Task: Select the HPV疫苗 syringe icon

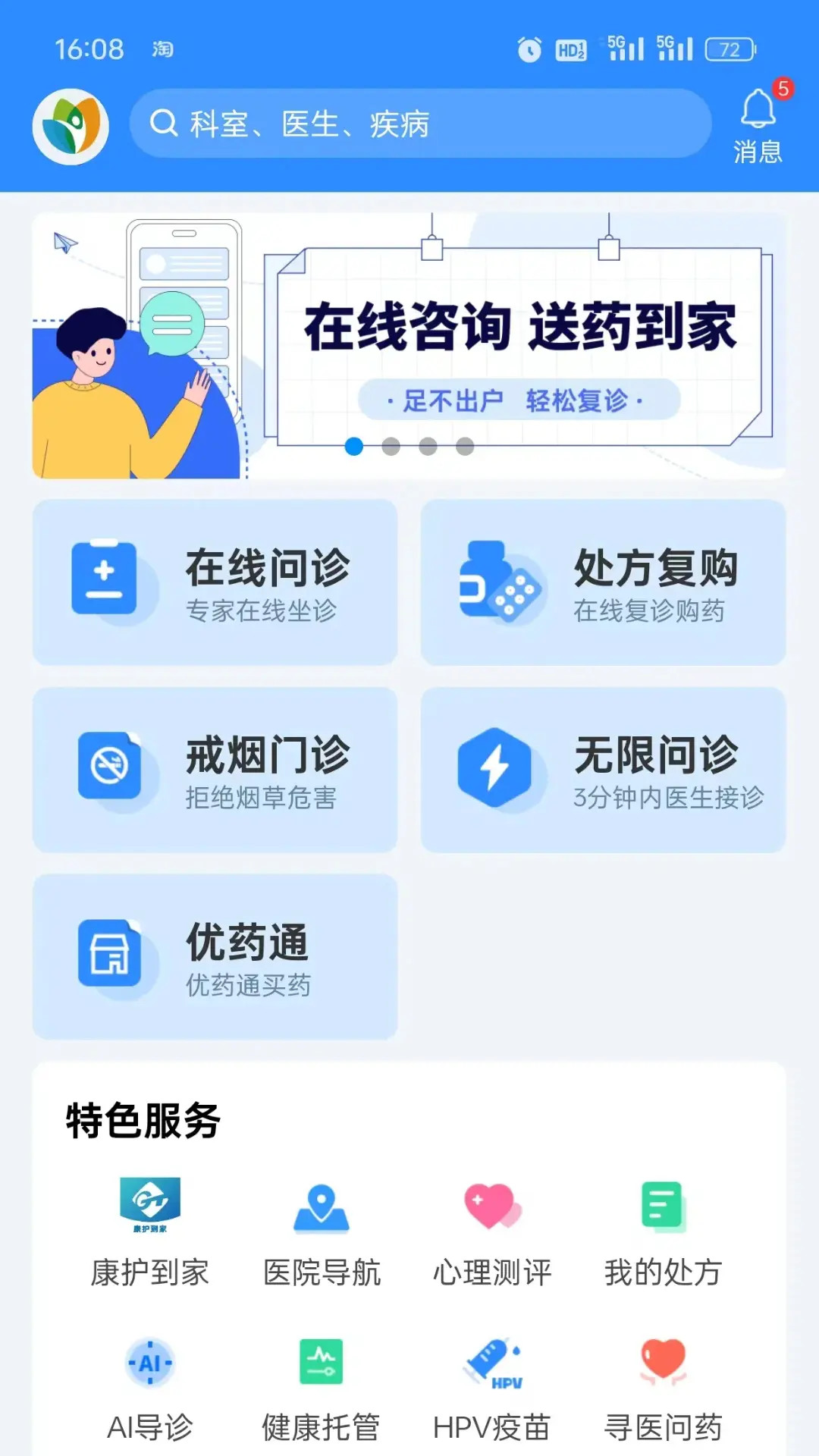Action: pyautogui.click(x=491, y=1361)
